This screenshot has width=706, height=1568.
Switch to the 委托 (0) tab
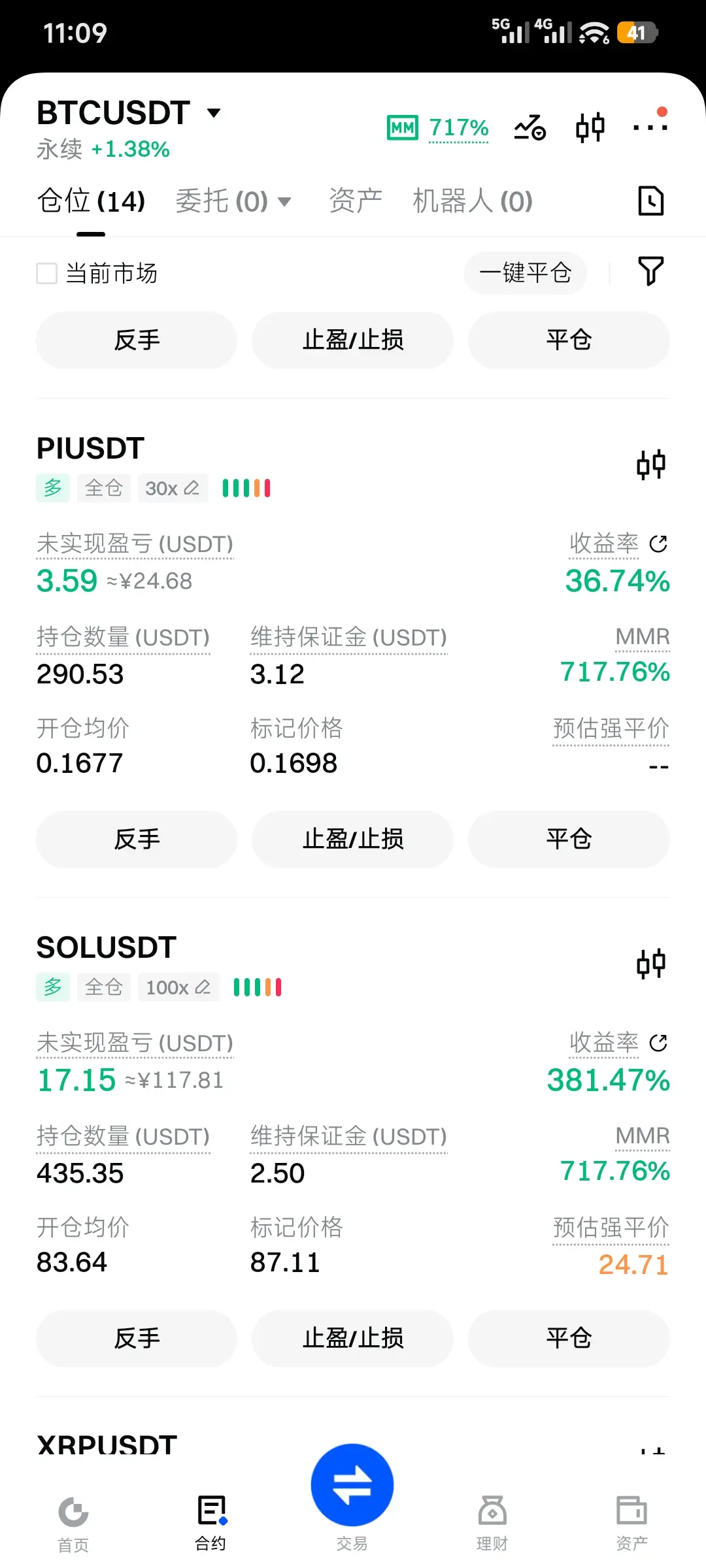[233, 201]
